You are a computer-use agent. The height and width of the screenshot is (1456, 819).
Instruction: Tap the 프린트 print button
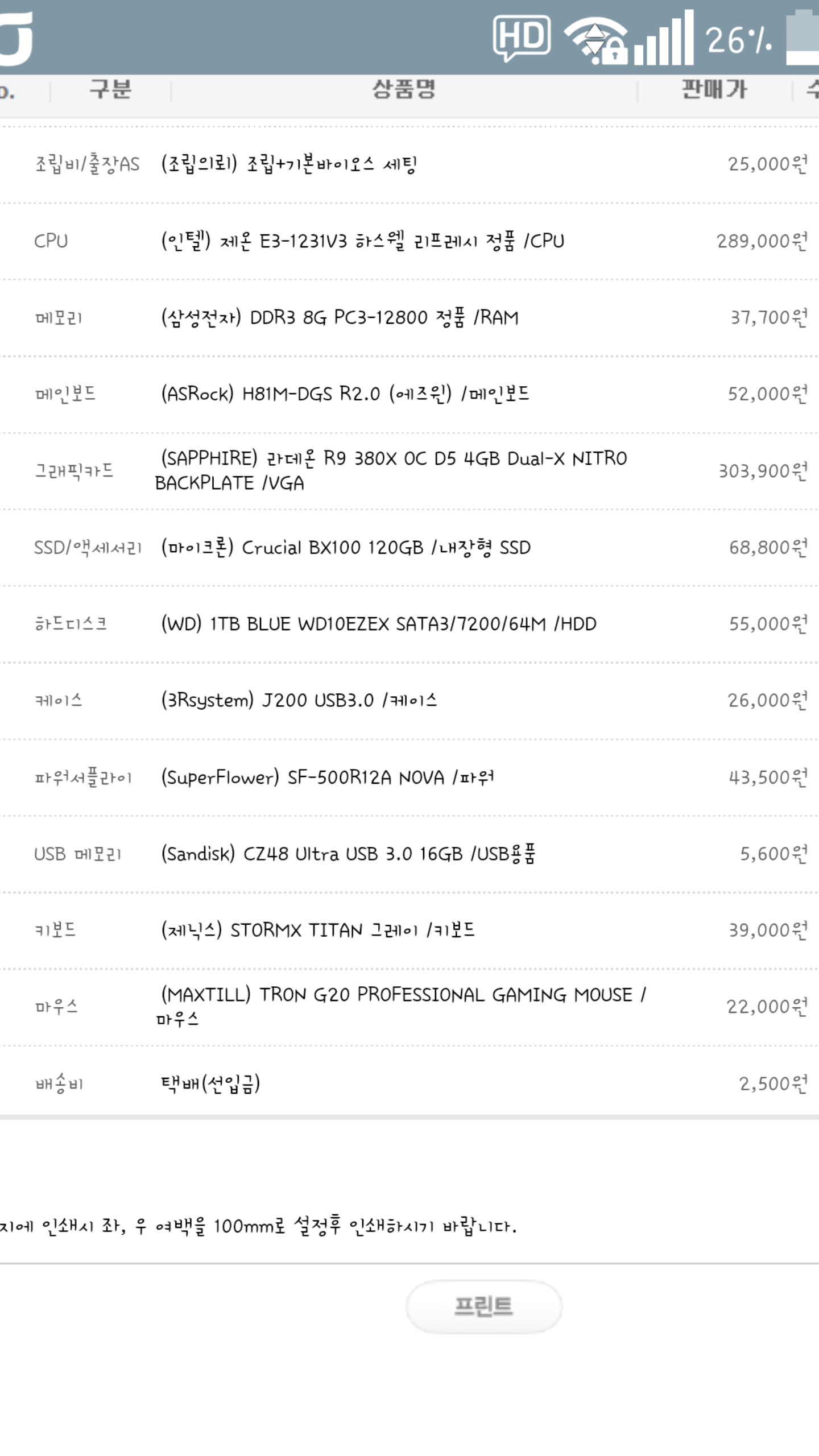click(x=483, y=1306)
